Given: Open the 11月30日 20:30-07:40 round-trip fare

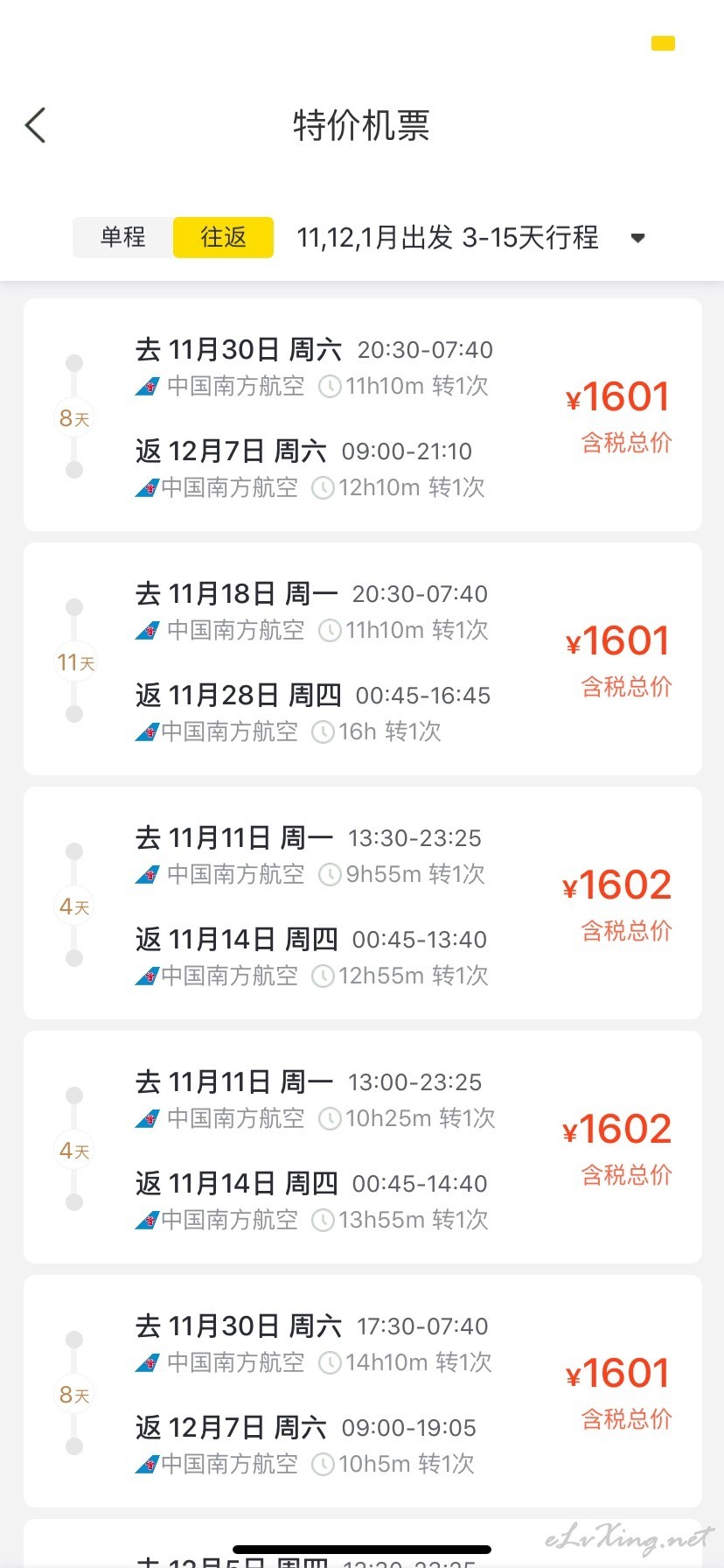Looking at the screenshot, I should point(363,415).
